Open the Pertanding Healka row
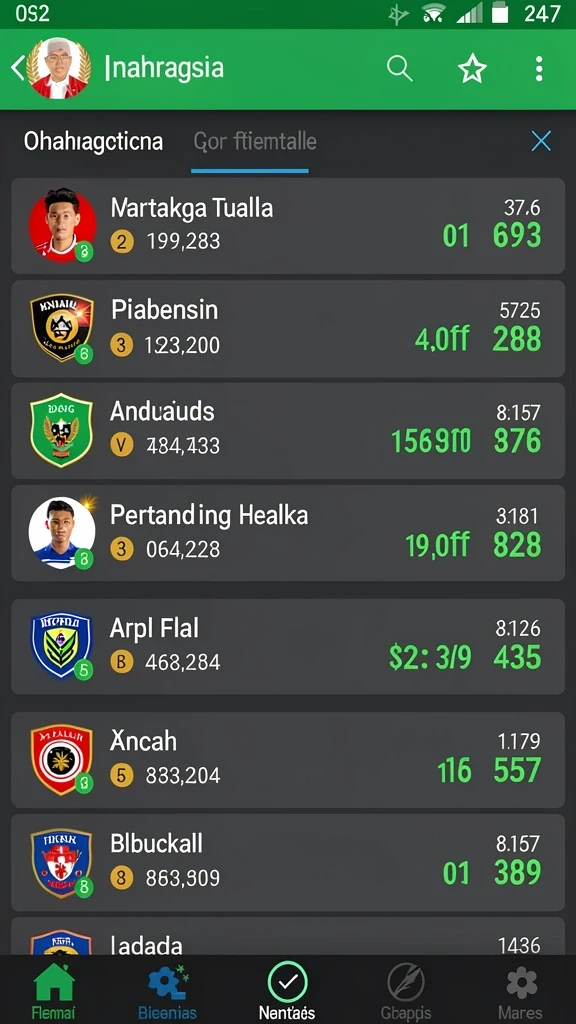This screenshot has height=1024, width=576. [x=288, y=533]
